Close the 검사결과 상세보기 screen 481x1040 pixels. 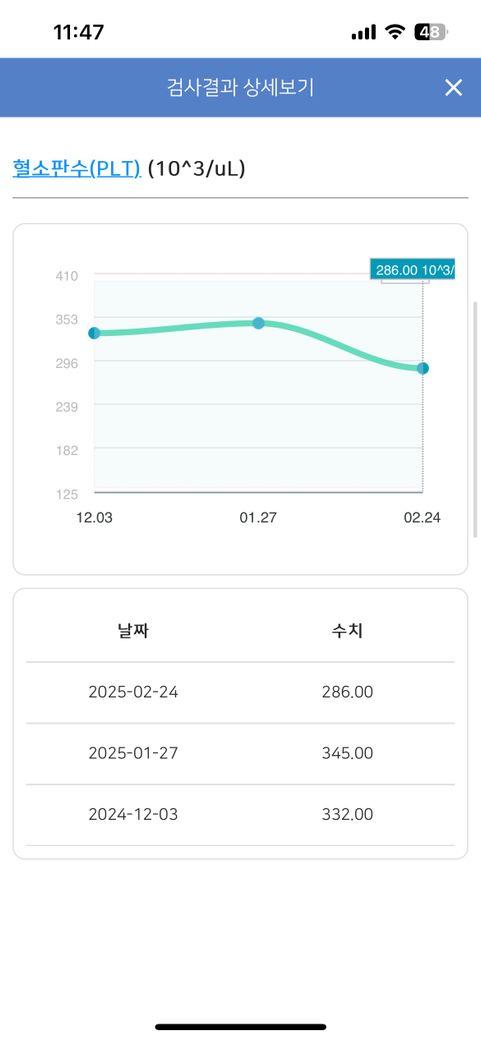(453, 88)
